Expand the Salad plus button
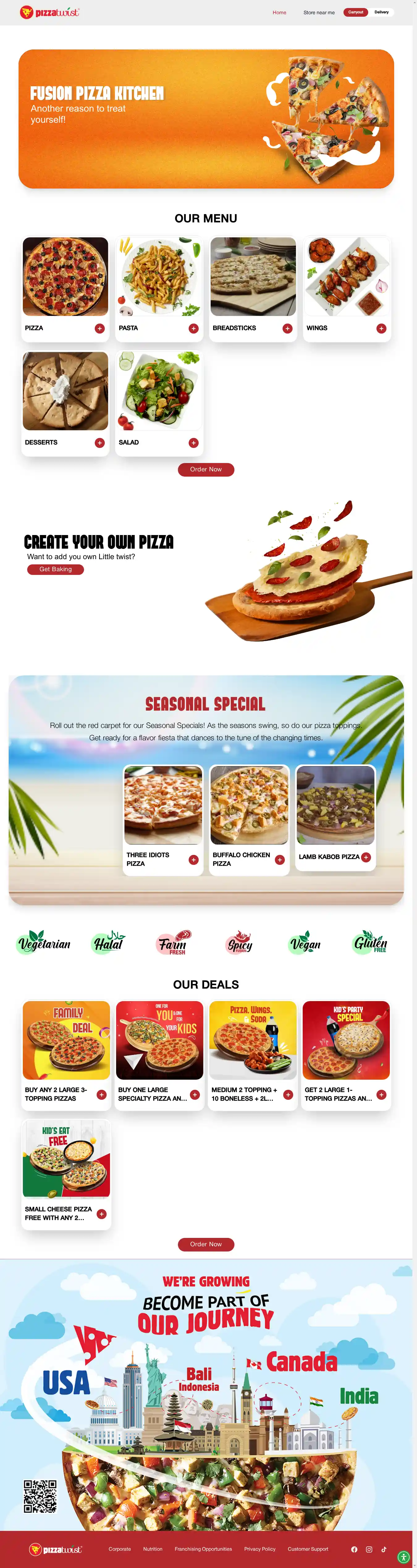The image size is (417, 1568). [193, 443]
